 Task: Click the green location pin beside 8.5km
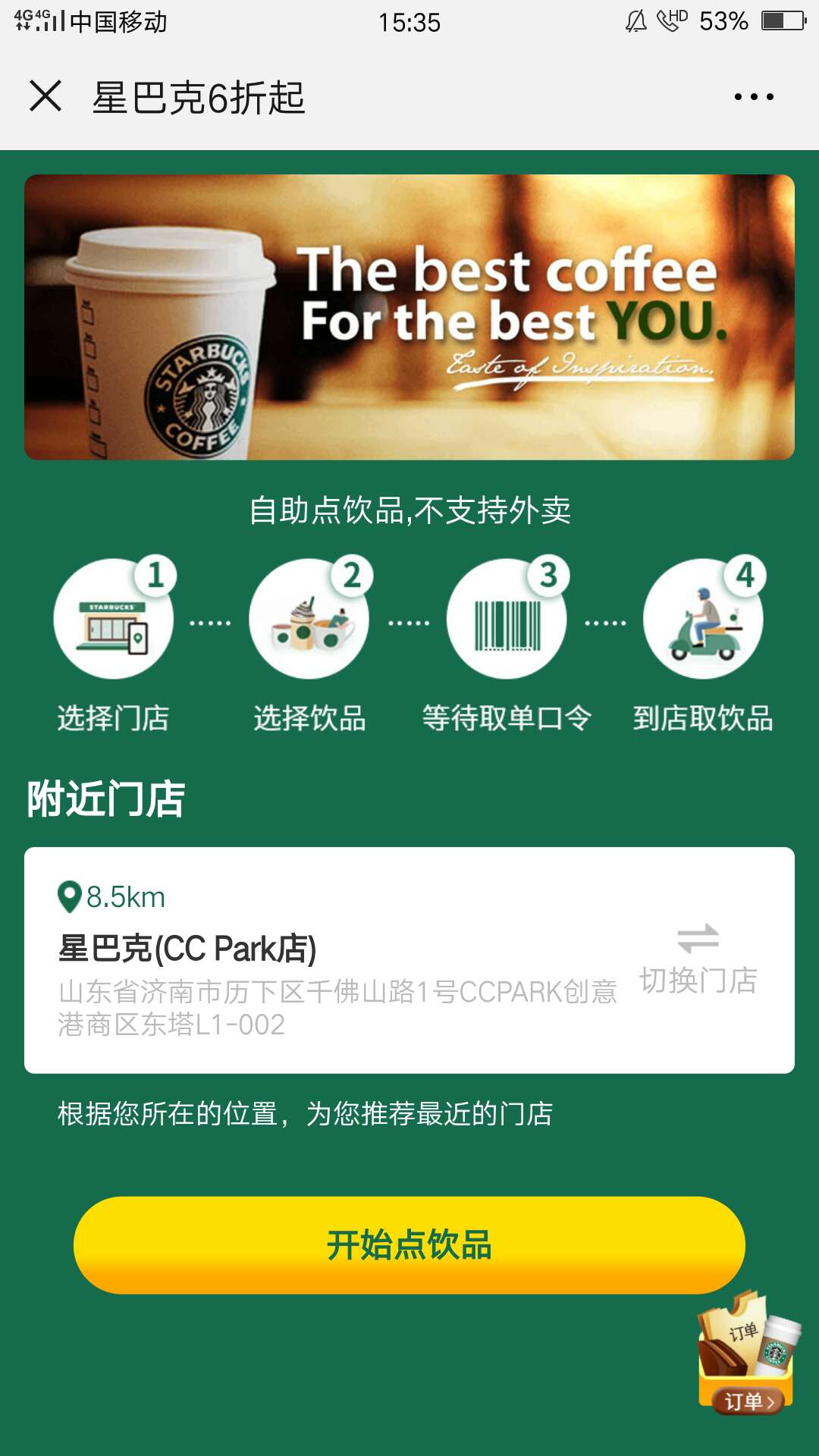pyautogui.click(x=68, y=896)
